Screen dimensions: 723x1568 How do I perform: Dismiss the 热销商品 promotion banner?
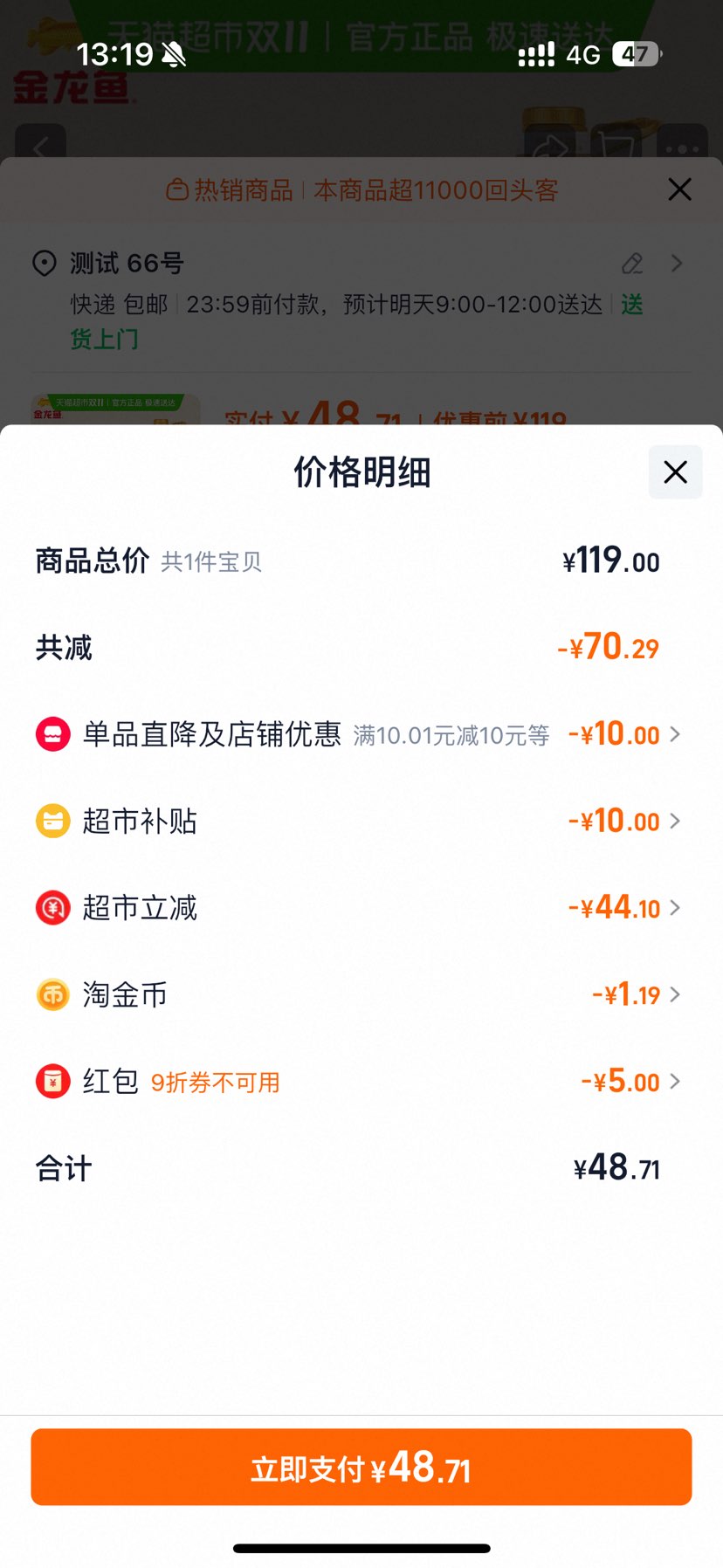(678, 189)
